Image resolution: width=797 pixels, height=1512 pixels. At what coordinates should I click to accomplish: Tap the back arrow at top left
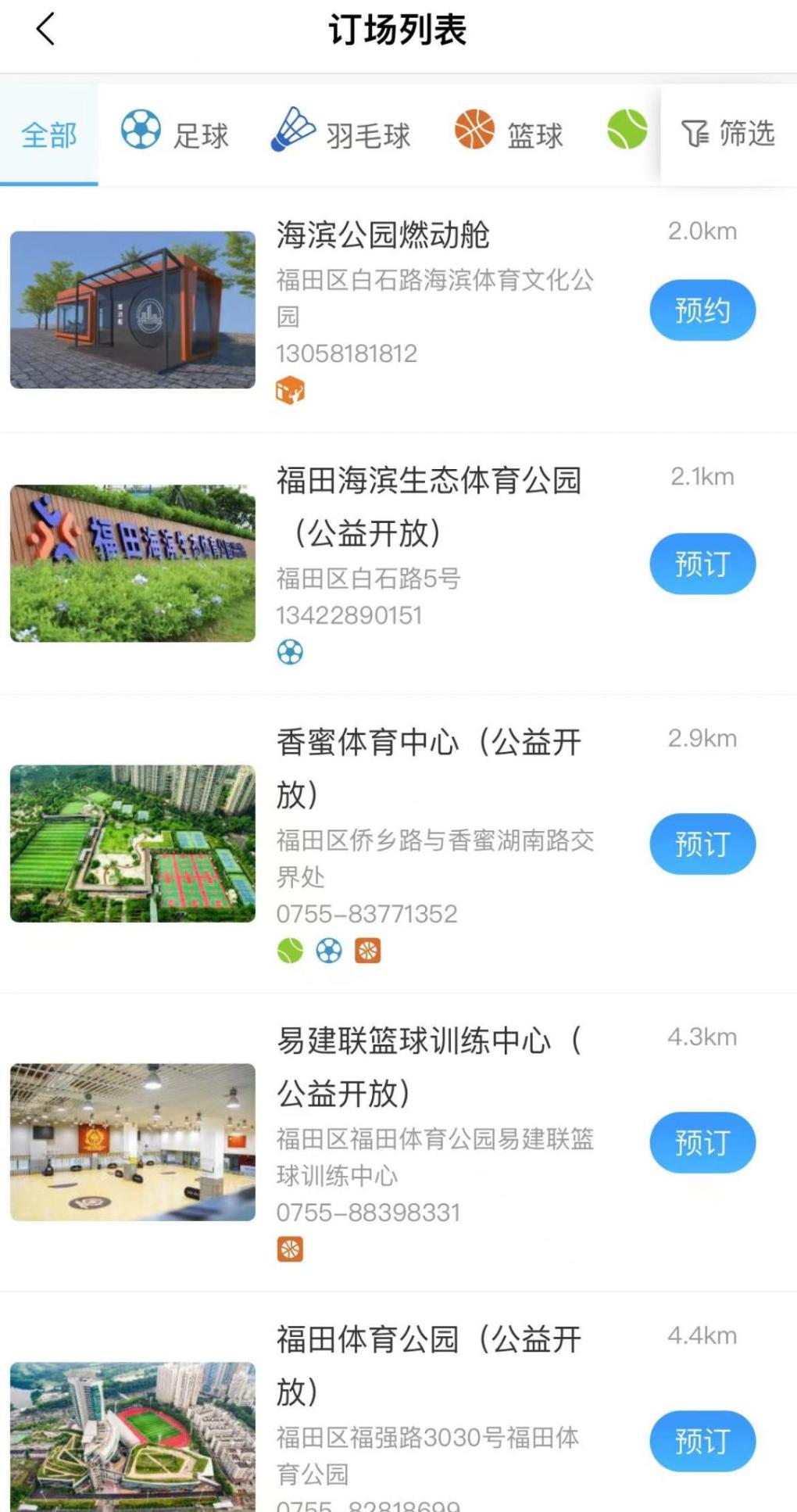[x=45, y=30]
